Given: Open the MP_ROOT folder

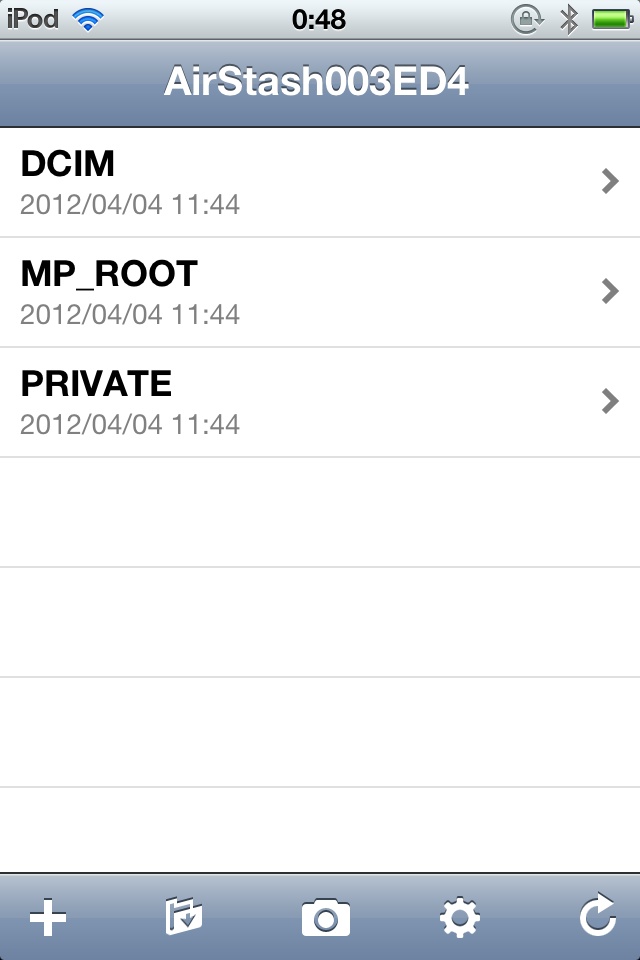Looking at the screenshot, I should [320, 292].
